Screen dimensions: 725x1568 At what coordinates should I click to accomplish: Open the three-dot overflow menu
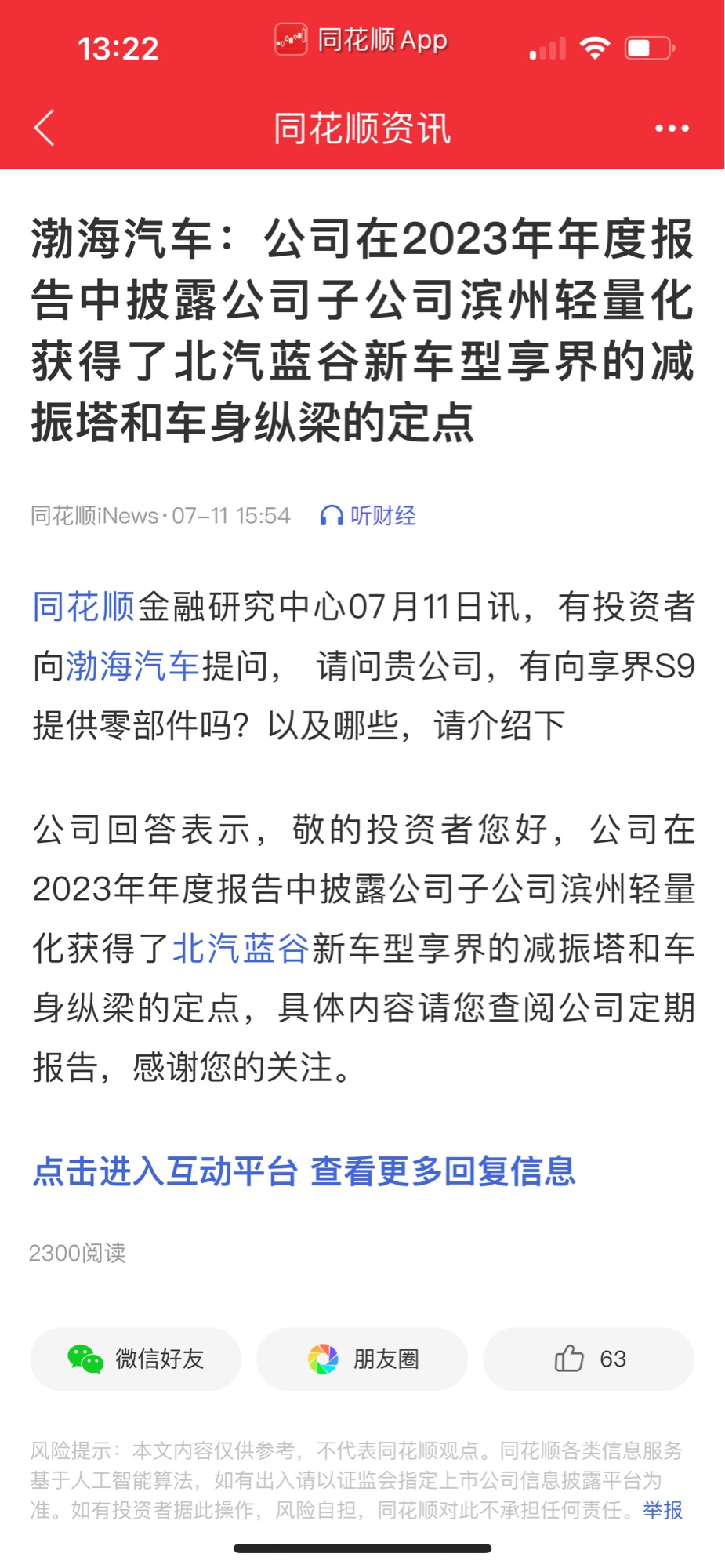672,128
